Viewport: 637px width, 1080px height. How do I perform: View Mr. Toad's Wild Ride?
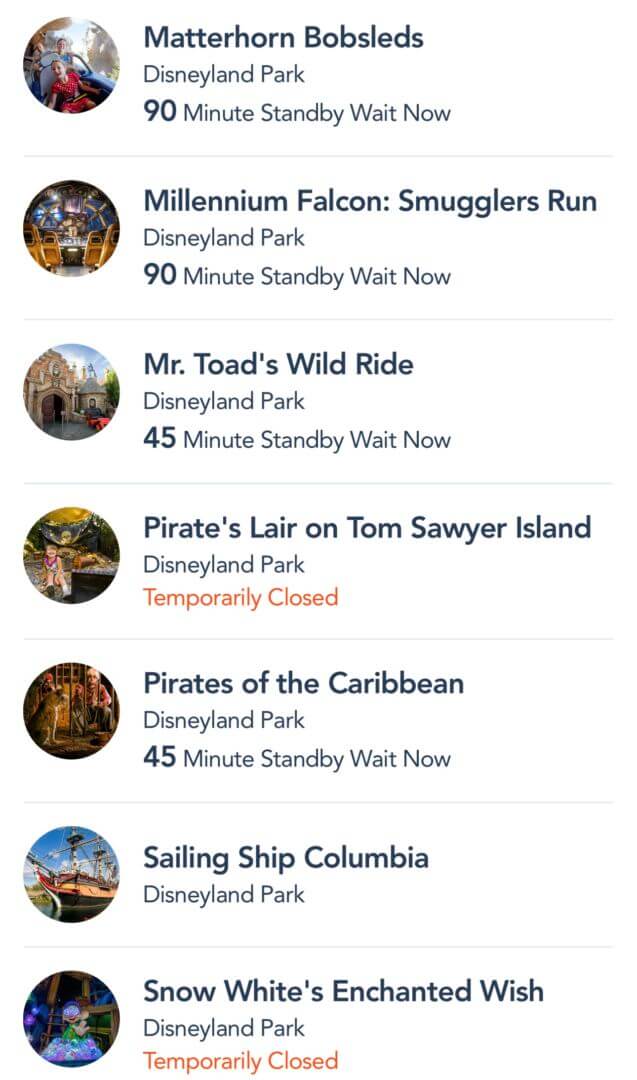click(x=278, y=364)
